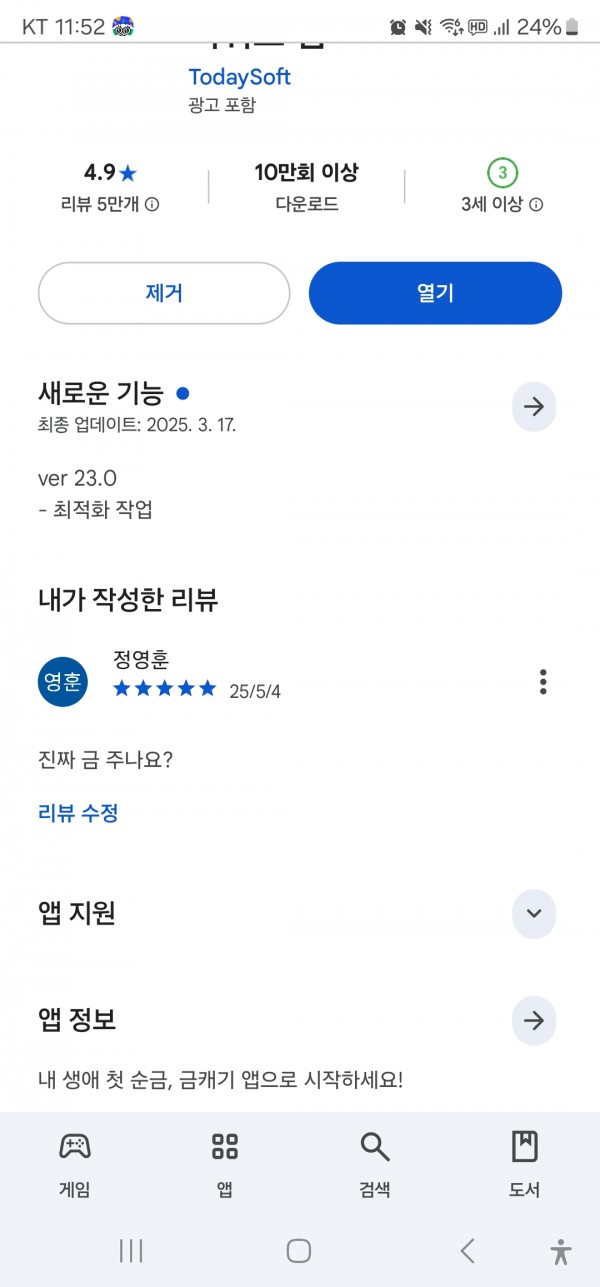Expand the 앱 지원 section
Image resolution: width=600 pixels, height=1287 pixels.
point(534,913)
